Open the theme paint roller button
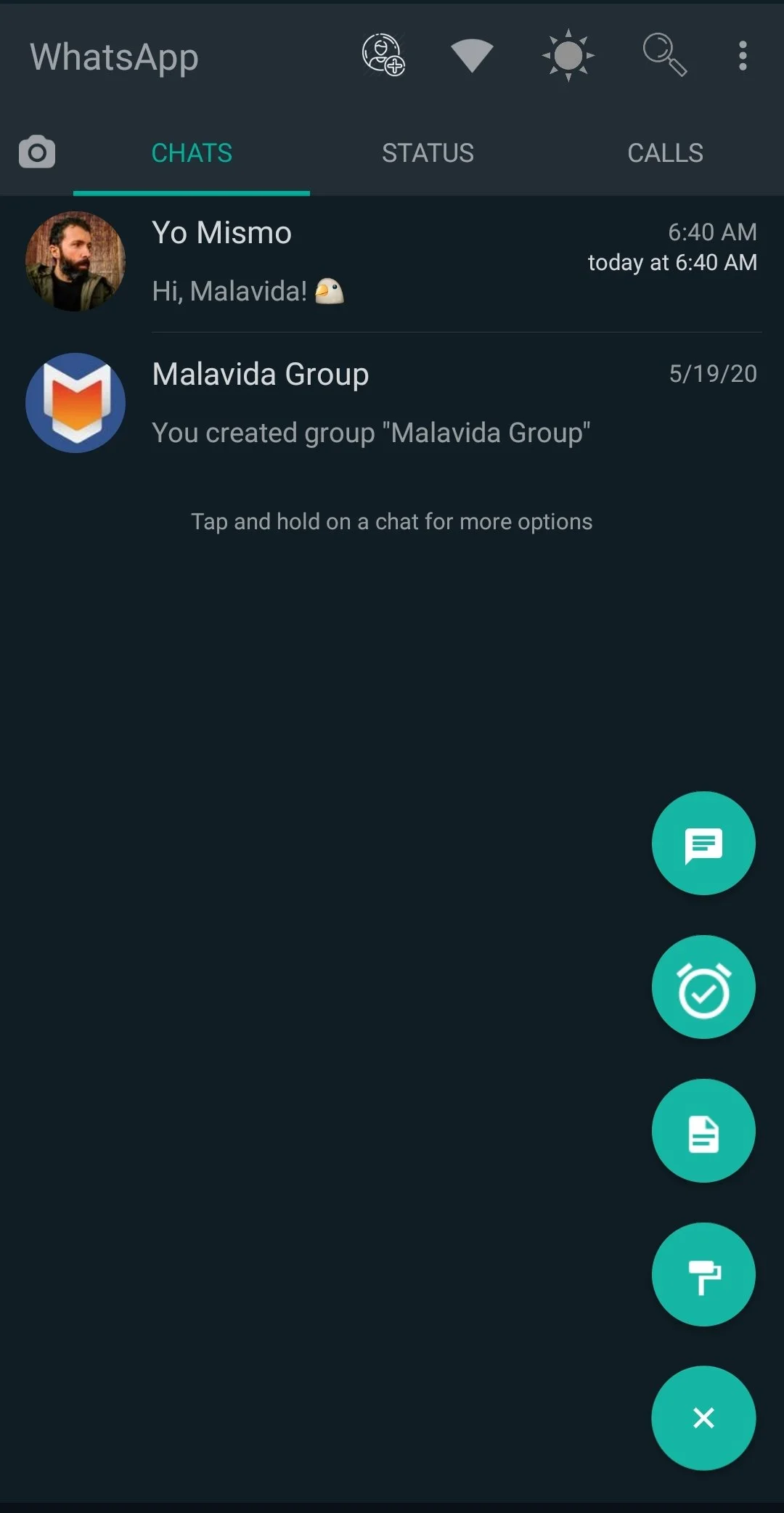The image size is (784, 1513). (x=703, y=1274)
